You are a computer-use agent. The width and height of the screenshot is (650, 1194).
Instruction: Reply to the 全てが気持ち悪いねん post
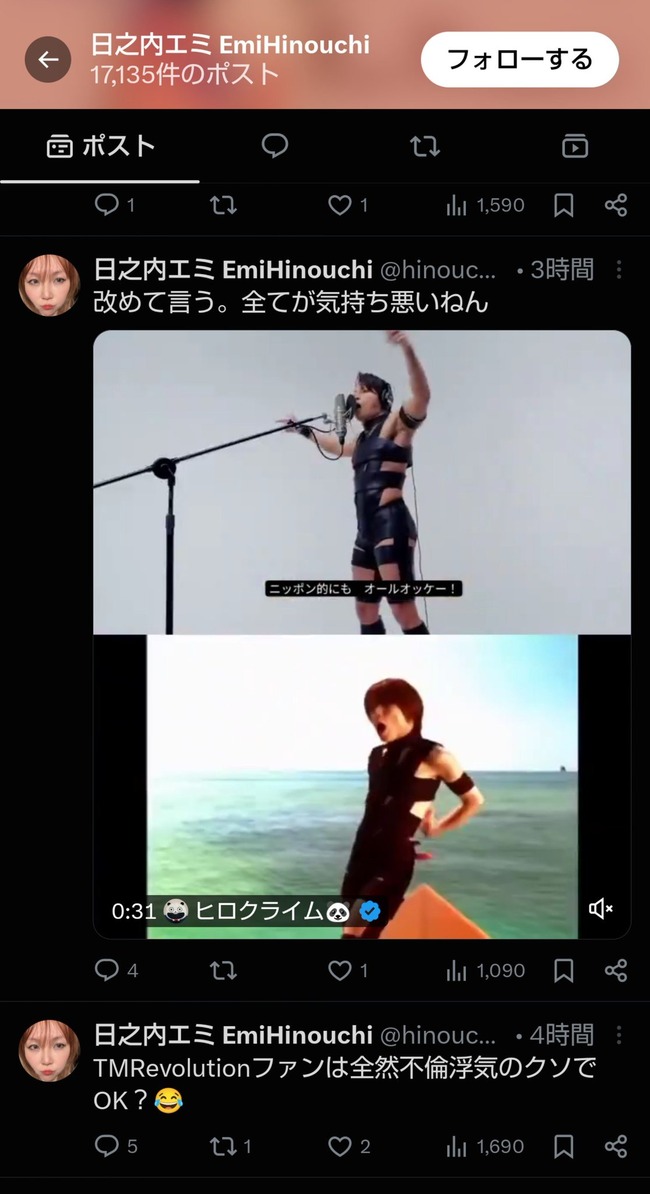(x=116, y=970)
